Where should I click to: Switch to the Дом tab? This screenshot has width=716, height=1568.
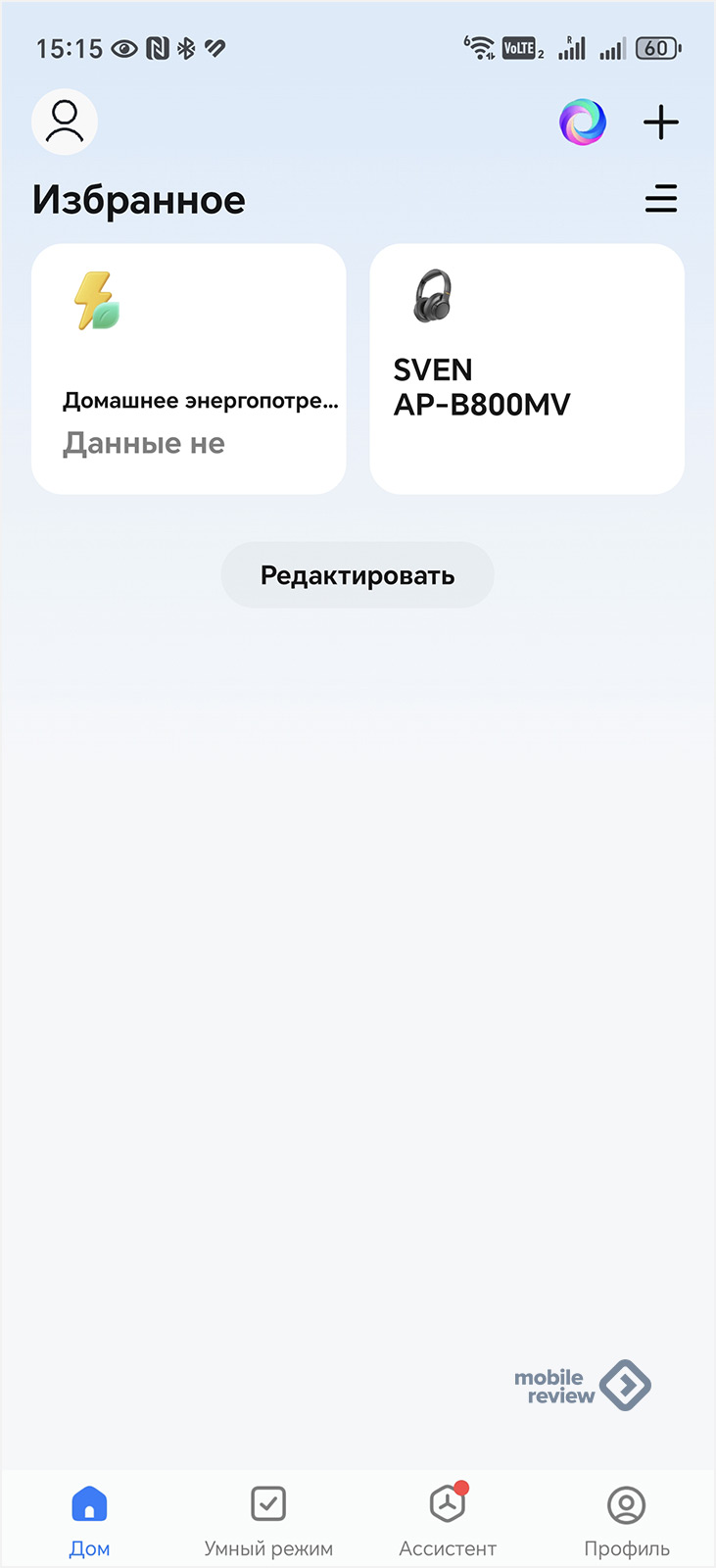coord(89,1520)
